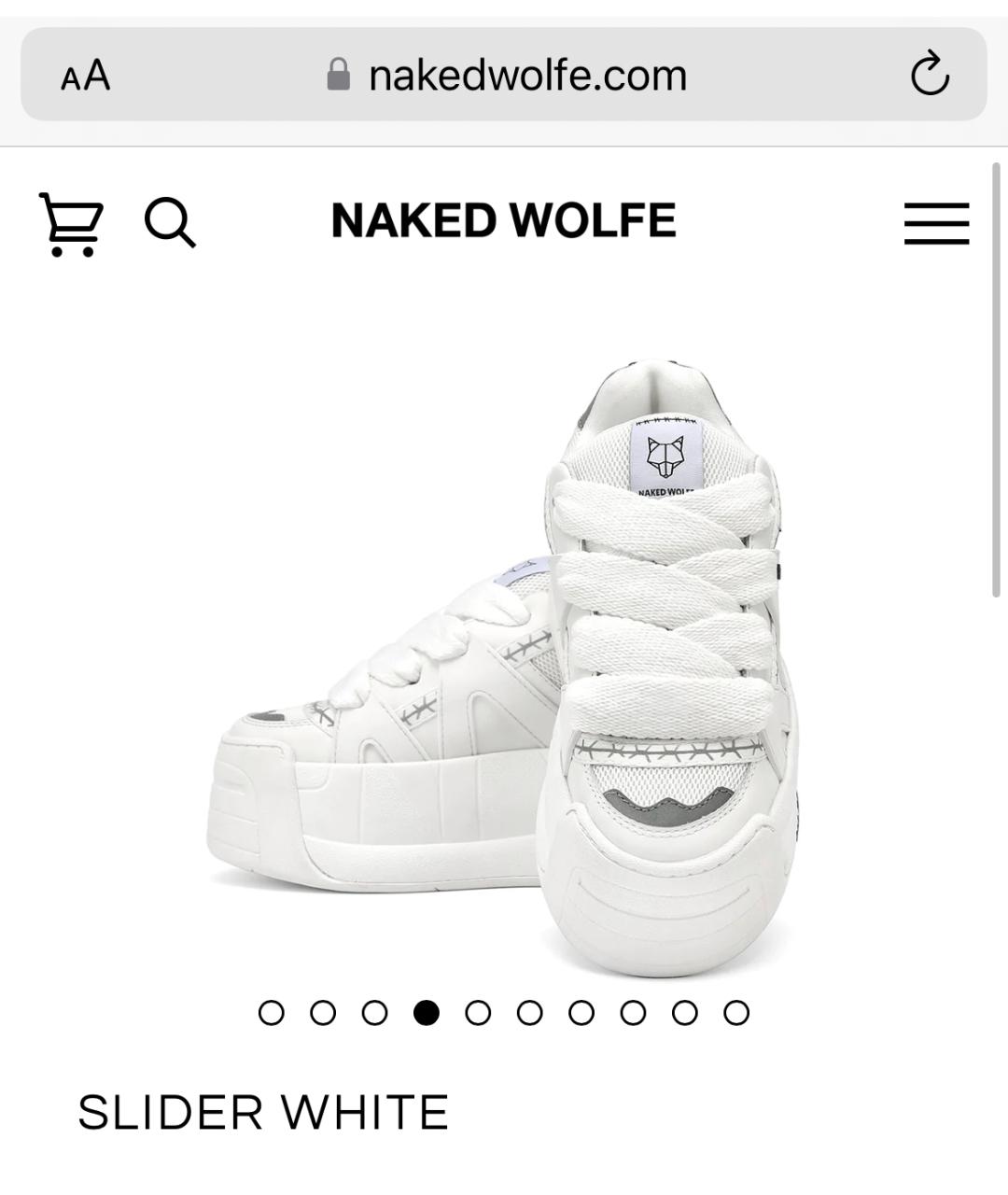Open the reader text size options
Screen dimensions: 1008x1195
point(86,76)
